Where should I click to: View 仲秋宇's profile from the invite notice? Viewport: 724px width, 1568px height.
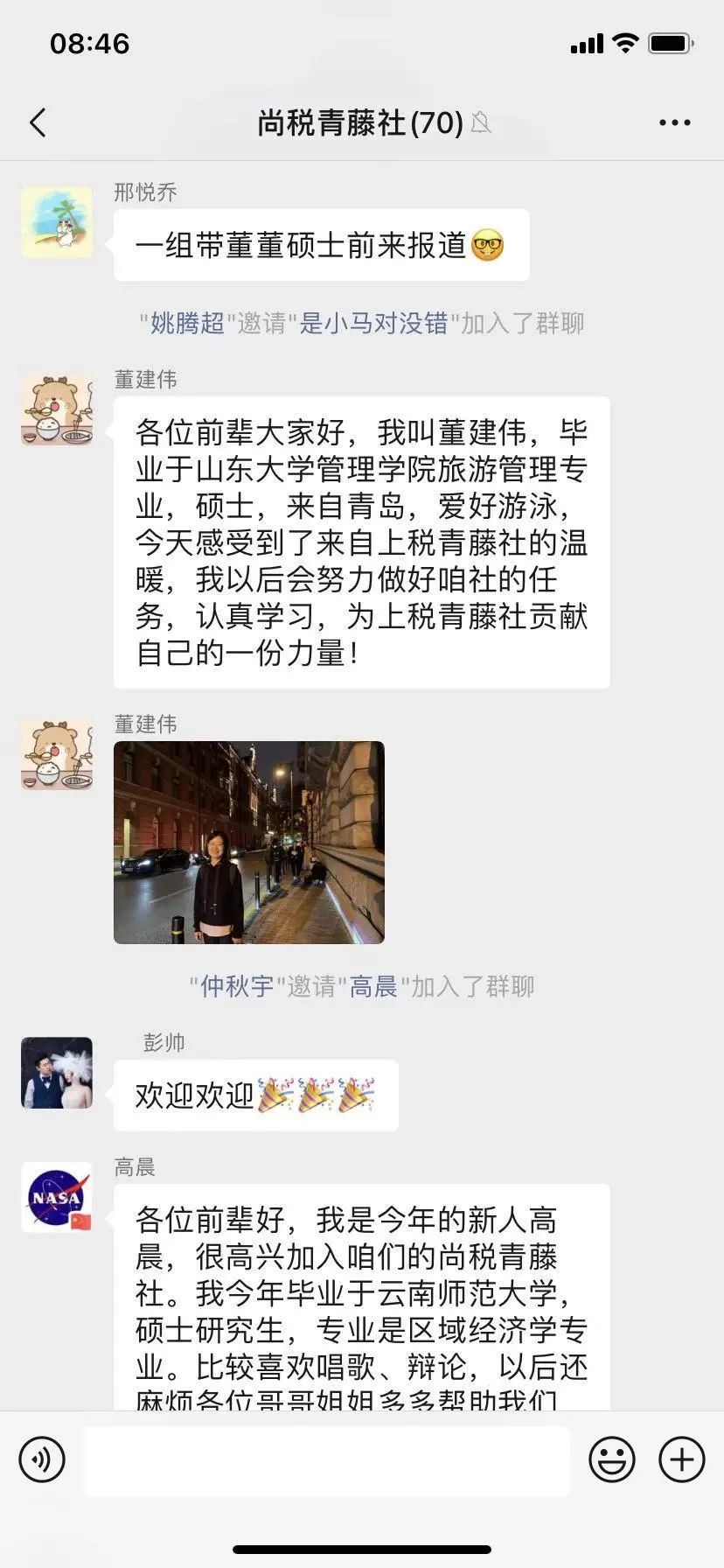[237, 986]
